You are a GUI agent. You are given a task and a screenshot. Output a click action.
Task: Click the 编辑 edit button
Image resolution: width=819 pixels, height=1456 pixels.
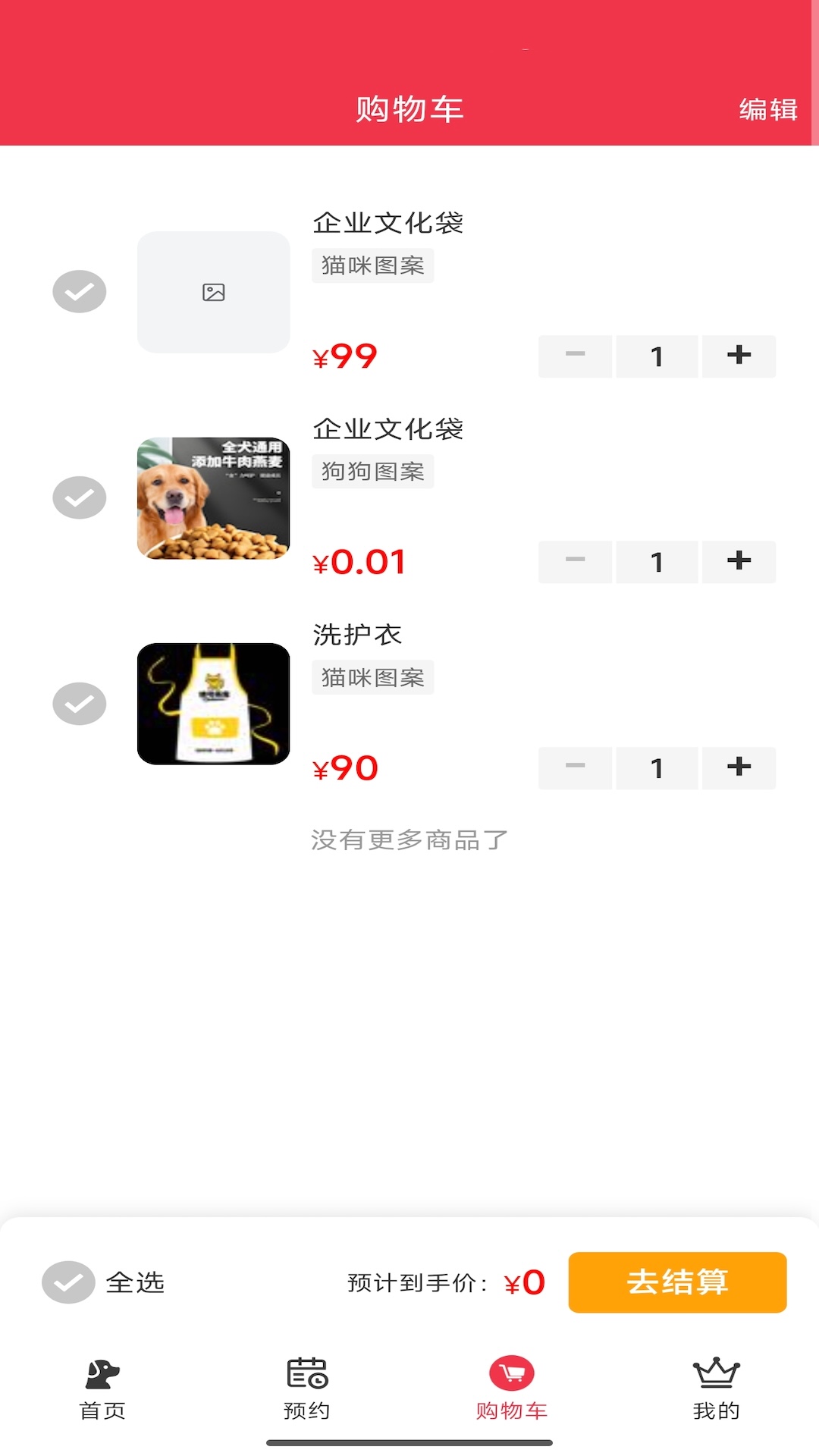(x=767, y=109)
